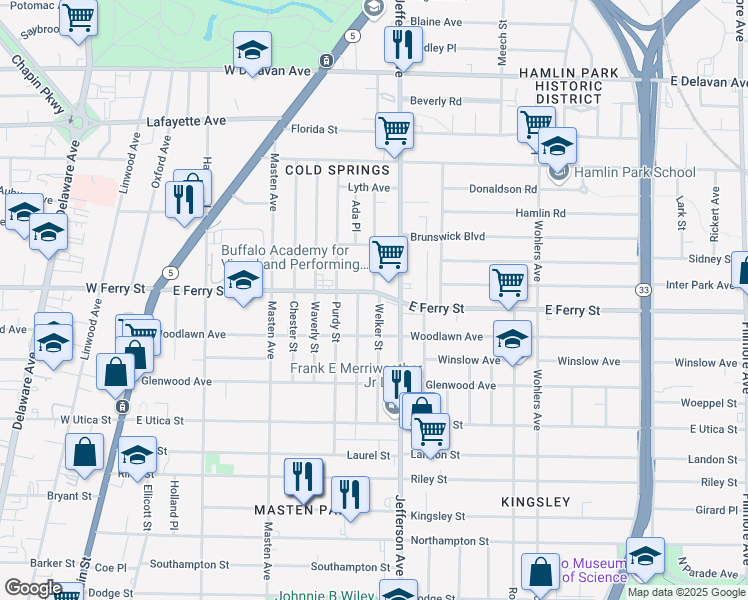This screenshot has width=748, height=600.
Task: Tap the shopping cart marker near Florida St
Action: pos(395,130)
